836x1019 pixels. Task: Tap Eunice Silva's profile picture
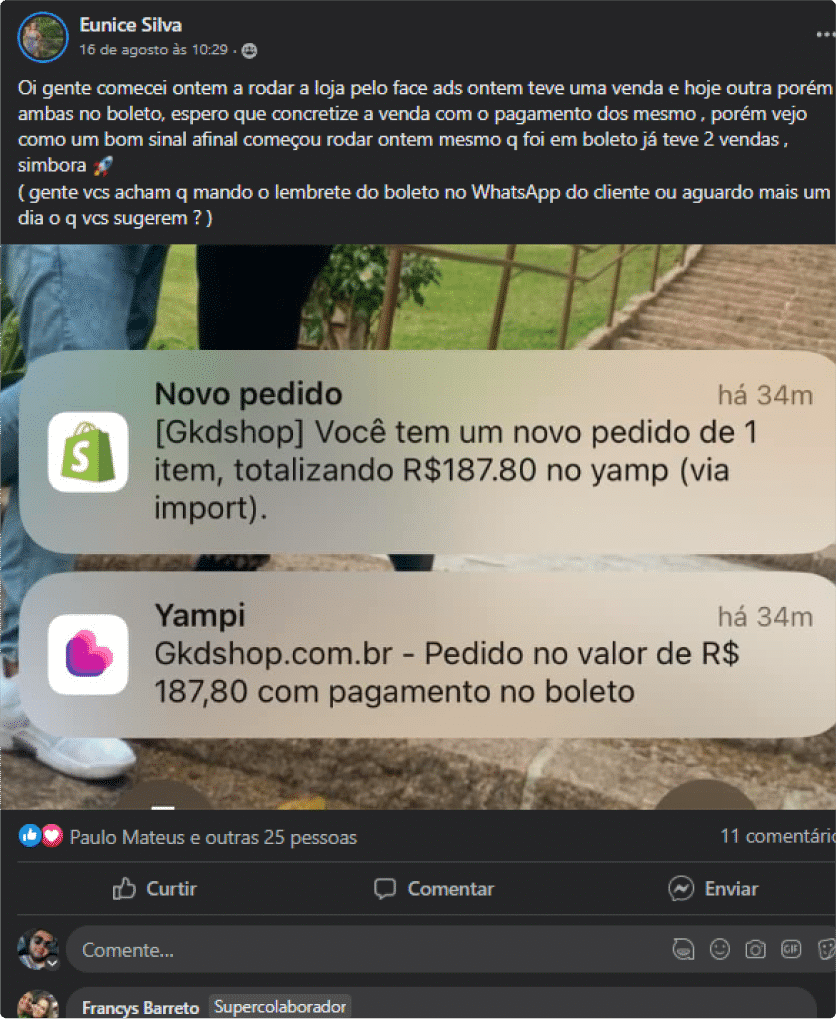(42, 37)
